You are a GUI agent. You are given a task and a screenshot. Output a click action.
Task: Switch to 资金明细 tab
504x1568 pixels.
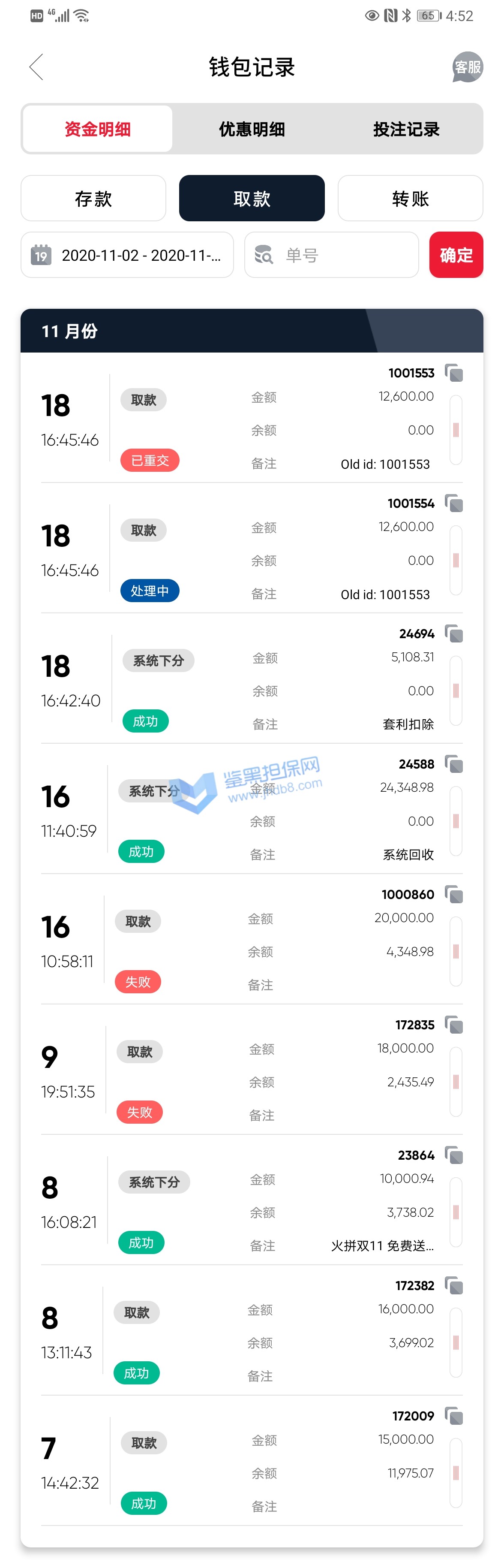(97, 129)
